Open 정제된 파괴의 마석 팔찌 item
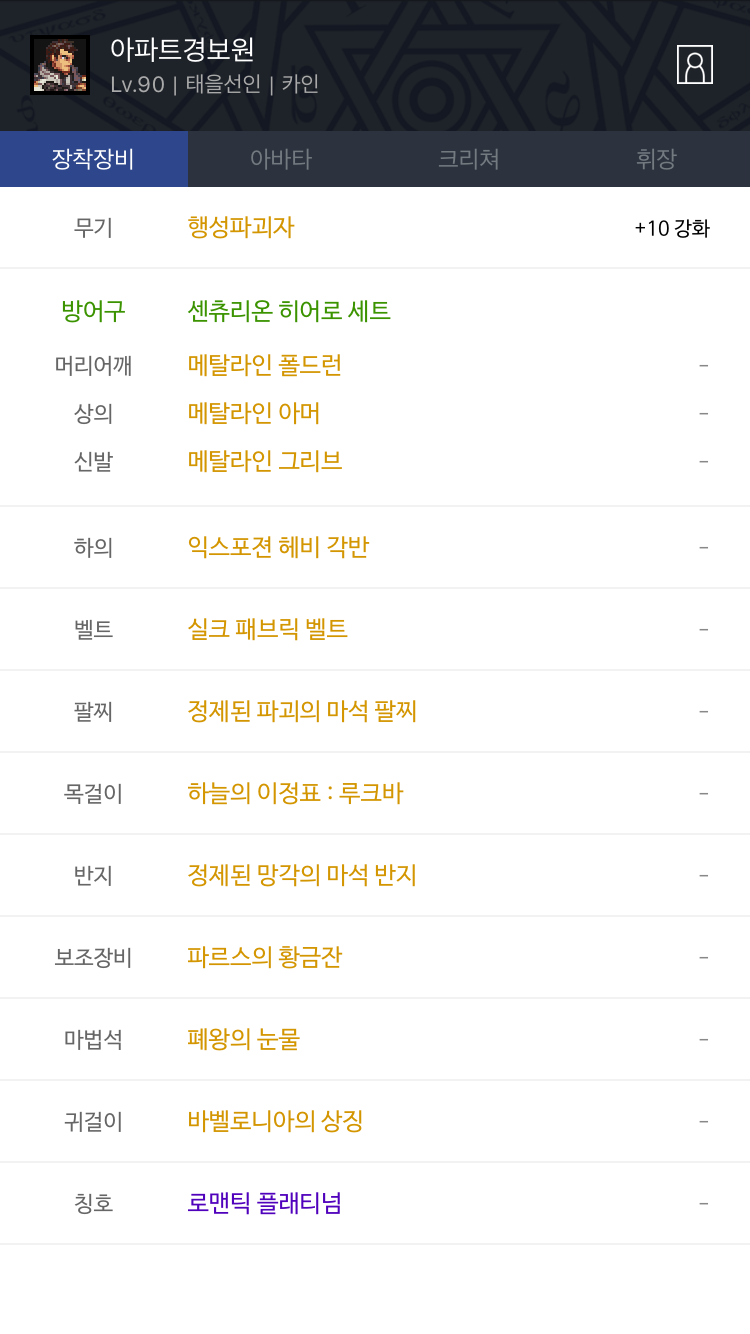Image resolution: width=750 pixels, height=1334 pixels. coord(302,711)
